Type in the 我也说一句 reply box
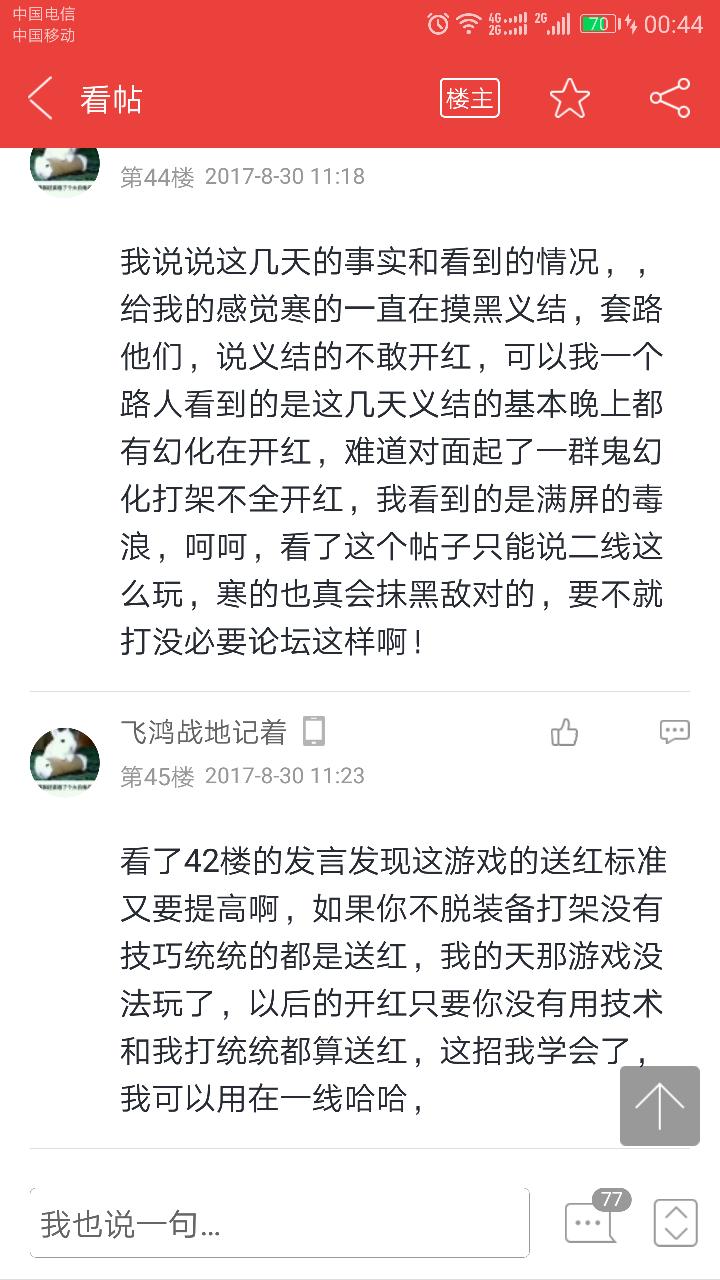This screenshot has height=1280, width=720. (x=279, y=1223)
